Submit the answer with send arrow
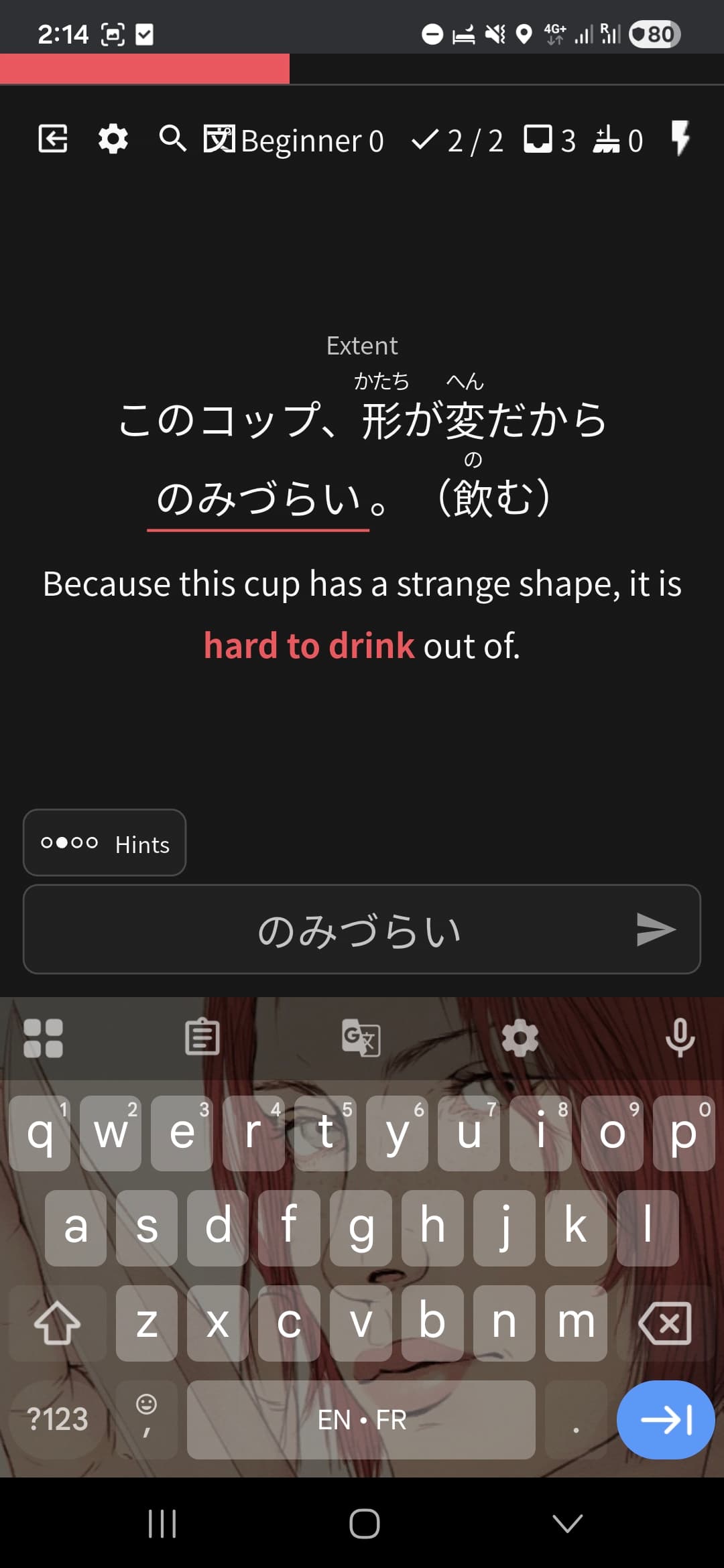724x1568 pixels. click(x=655, y=929)
